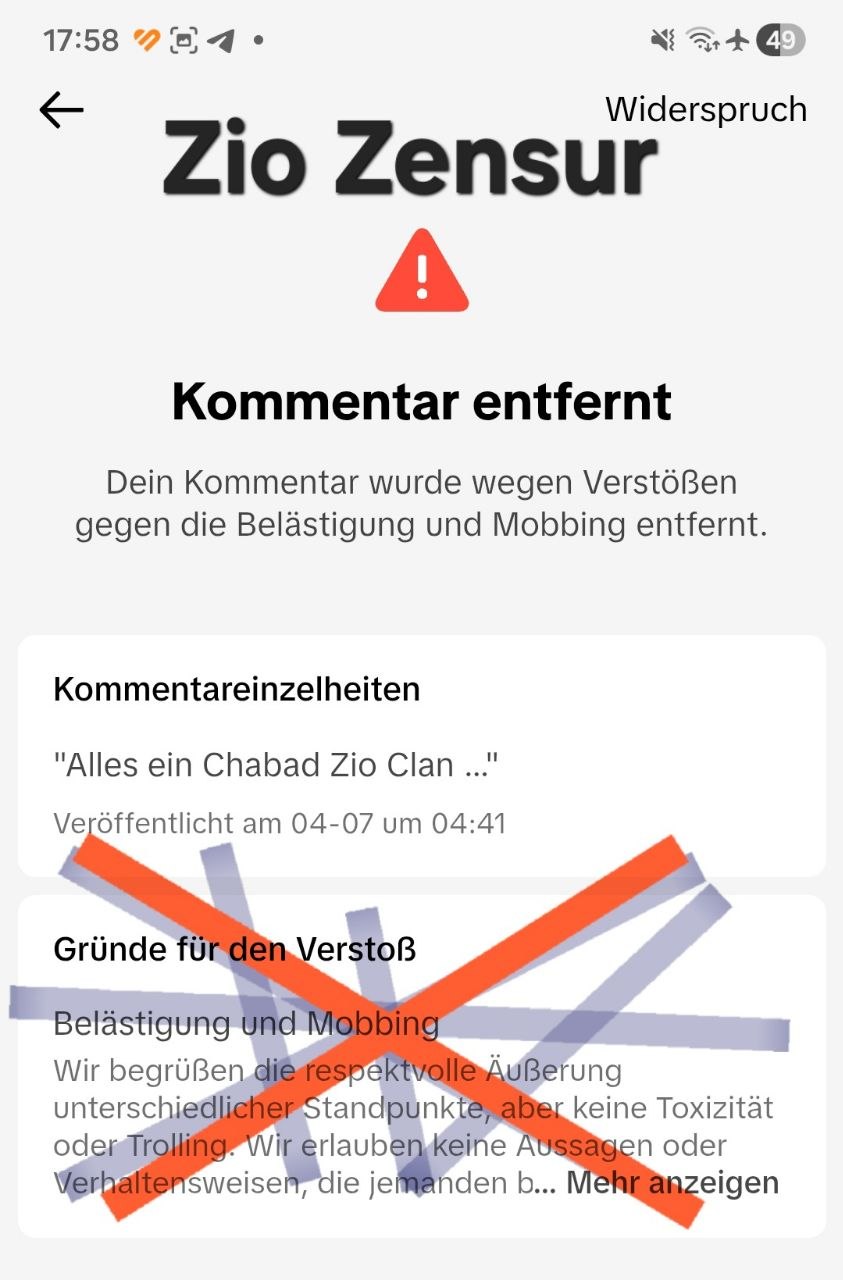Open the Widerspruch appeal option
The height and width of the screenshot is (1280, 843).
click(705, 109)
